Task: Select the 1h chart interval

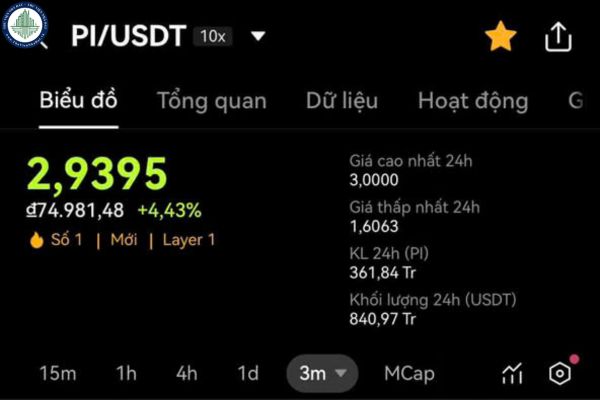Action: point(126,373)
